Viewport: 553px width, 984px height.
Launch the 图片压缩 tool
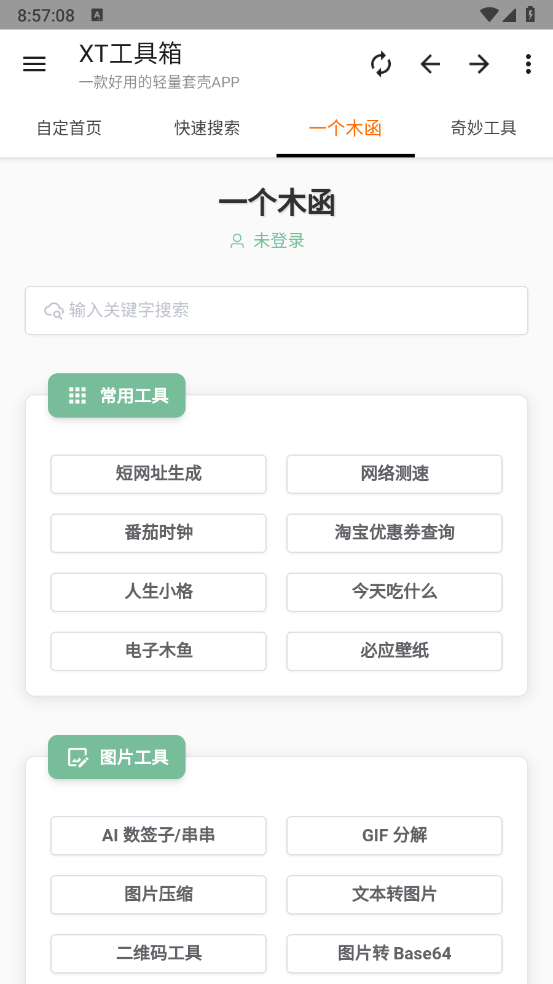click(158, 894)
